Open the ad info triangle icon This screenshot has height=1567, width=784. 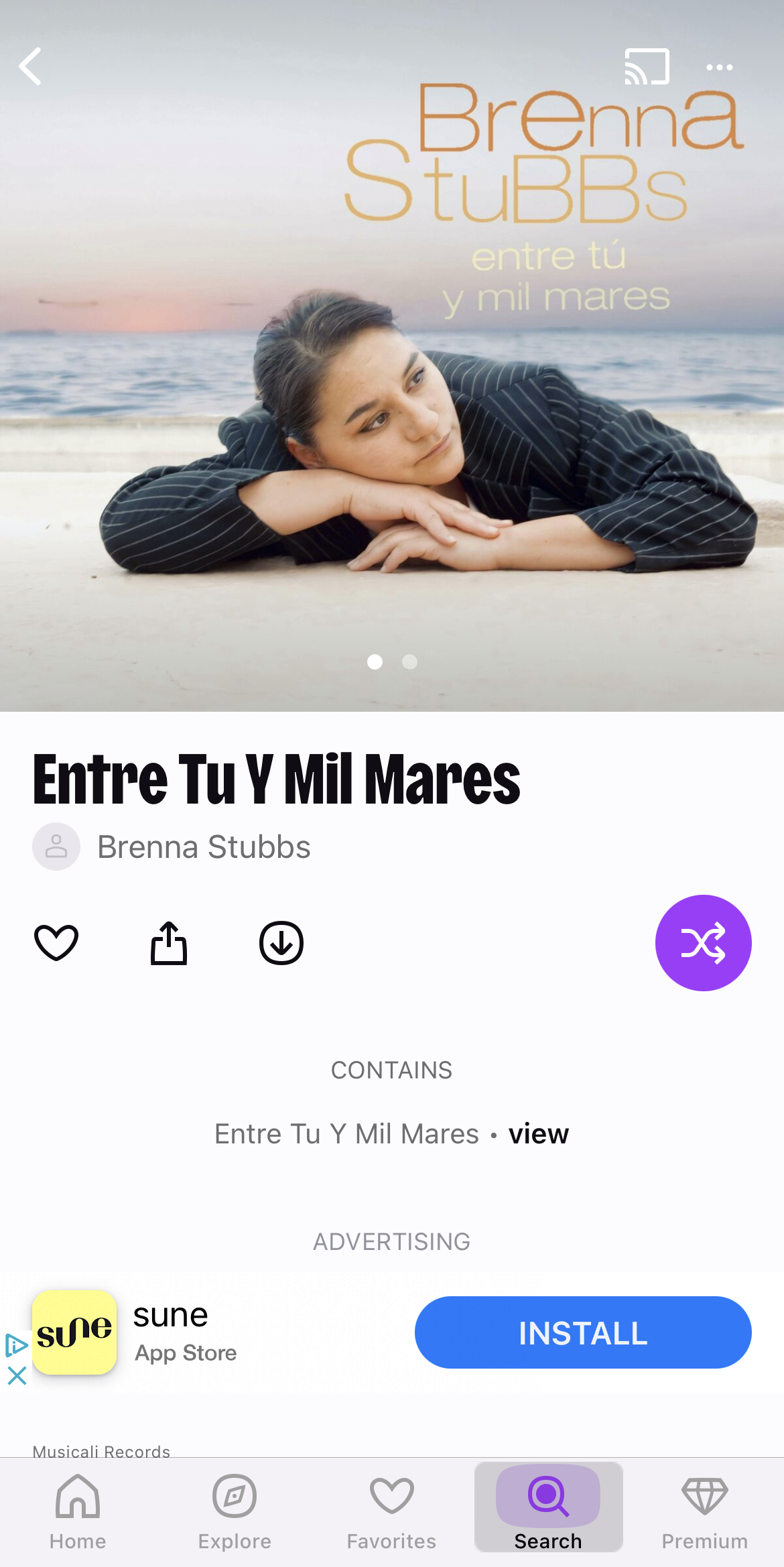click(x=16, y=1345)
